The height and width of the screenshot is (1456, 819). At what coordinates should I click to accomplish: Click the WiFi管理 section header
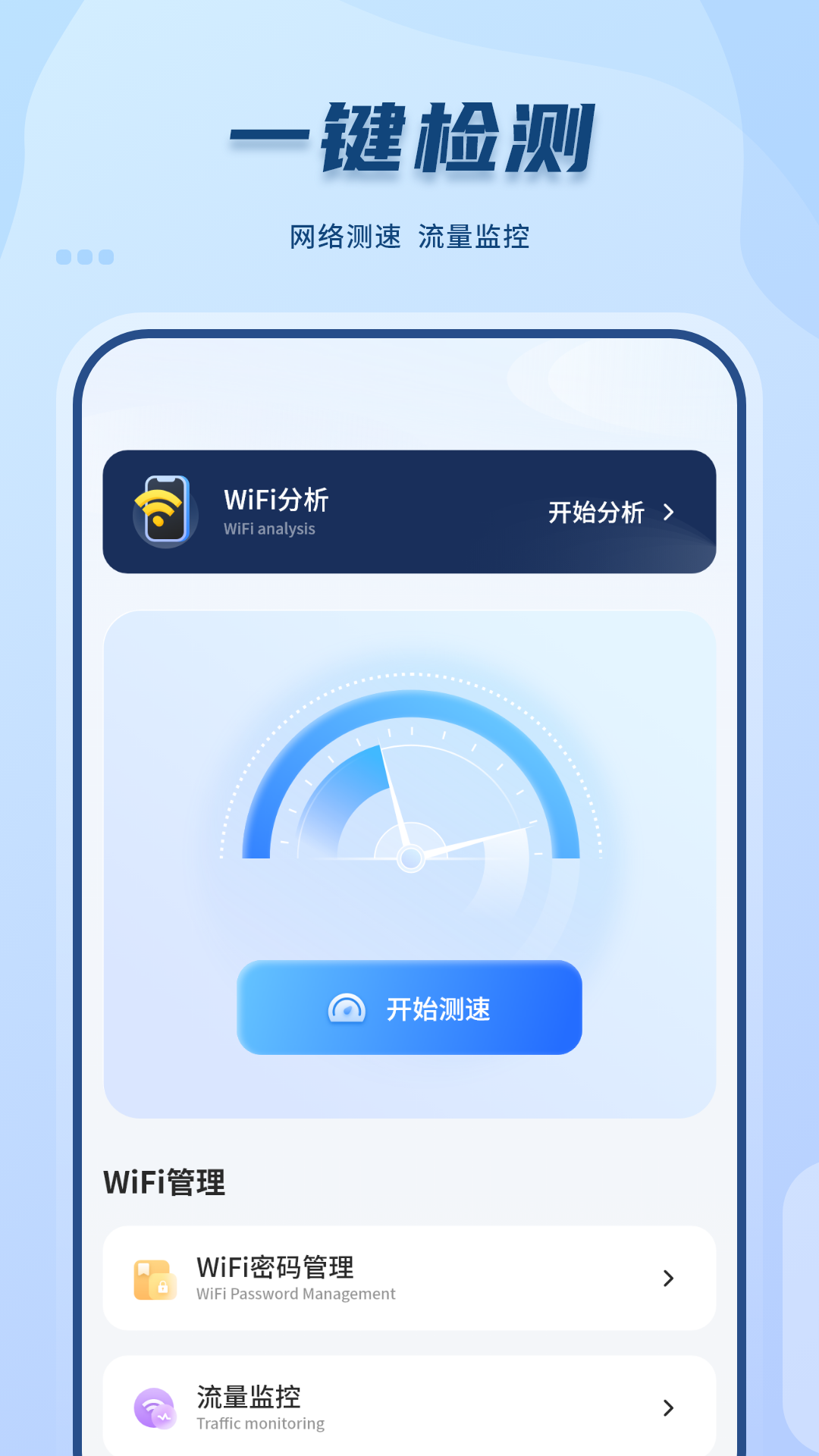click(165, 1181)
